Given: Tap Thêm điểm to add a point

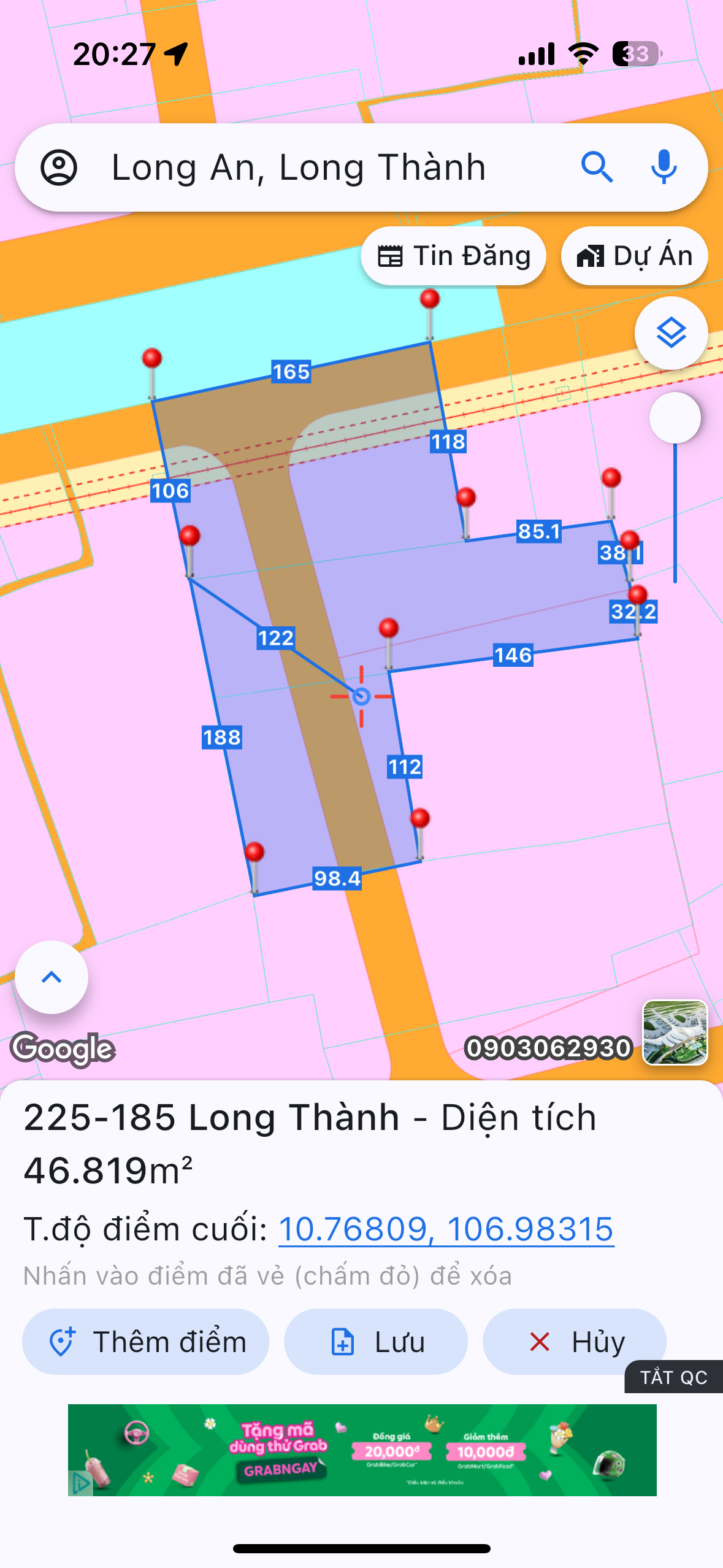Looking at the screenshot, I should [x=146, y=1342].
